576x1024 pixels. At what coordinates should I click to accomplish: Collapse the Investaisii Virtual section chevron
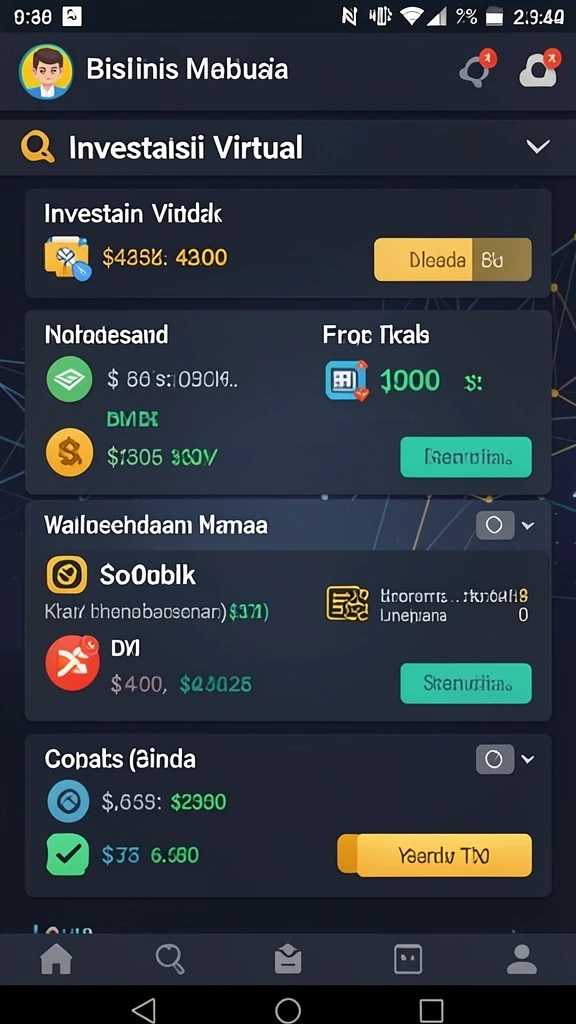(x=538, y=146)
